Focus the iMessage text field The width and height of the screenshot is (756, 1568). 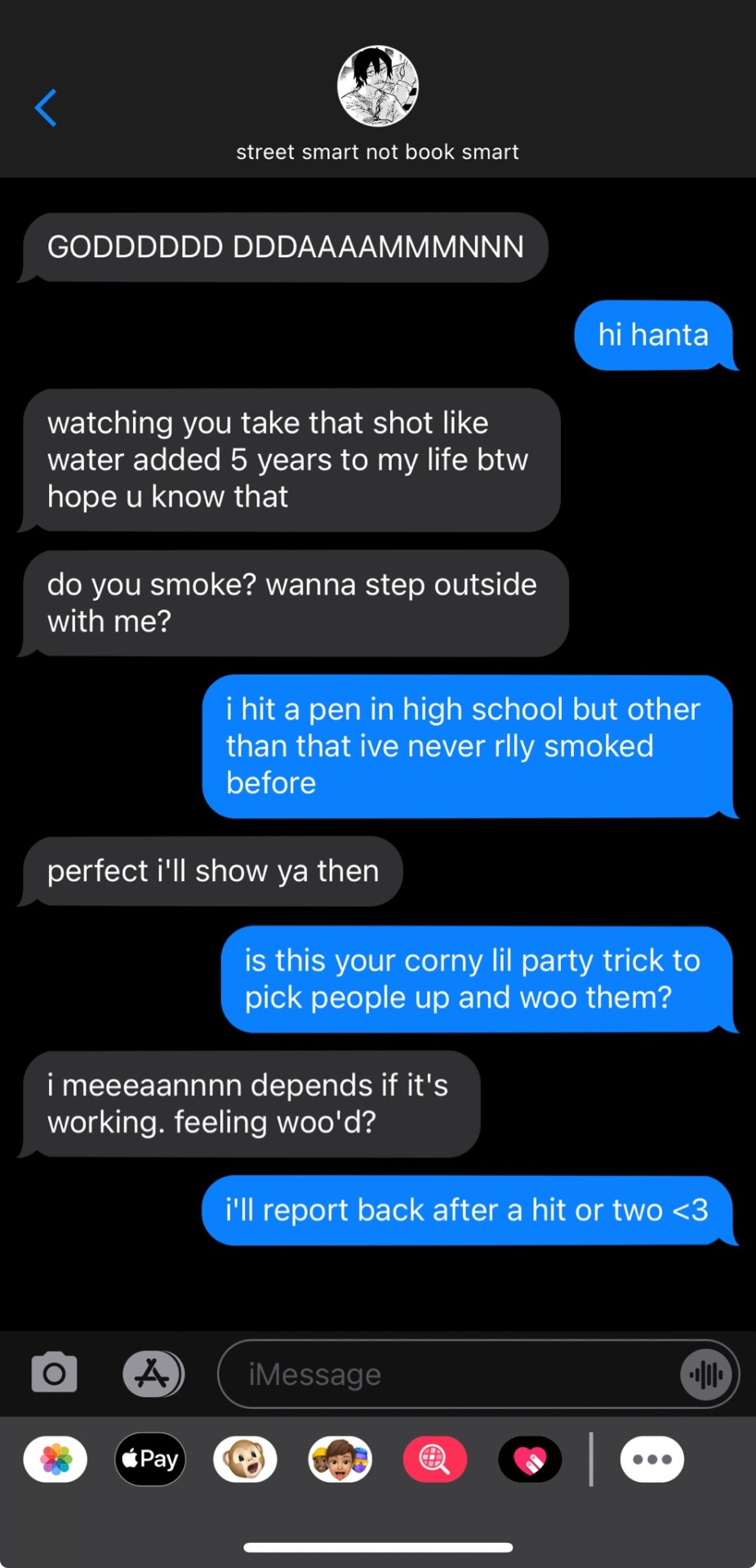[449, 1374]
